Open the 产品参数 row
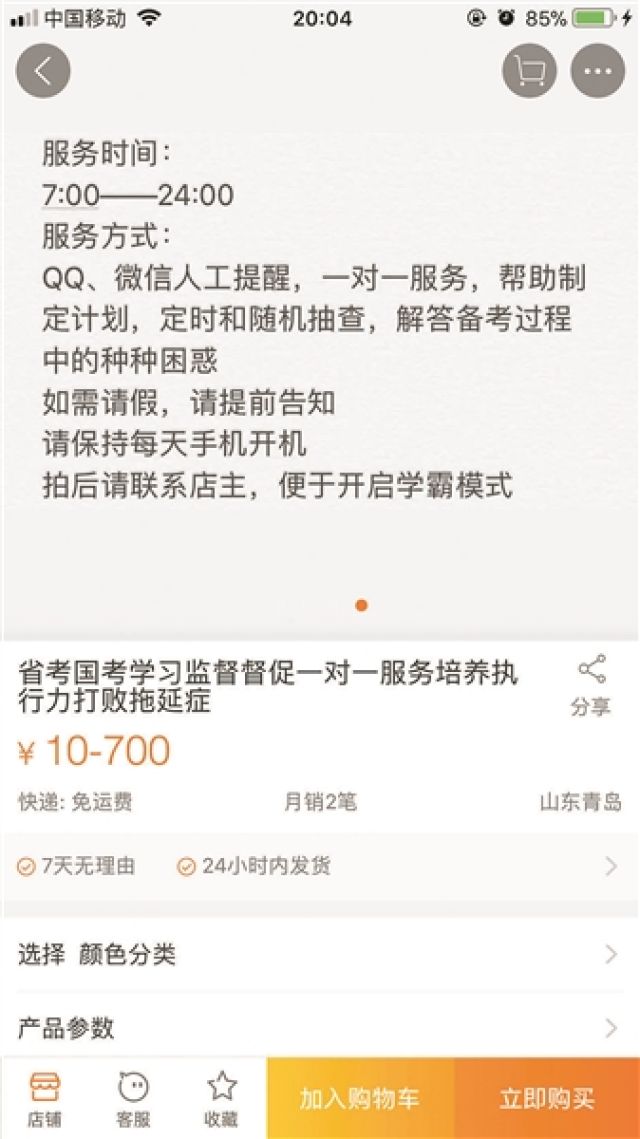Image resolution: width=640 pixels, height=1139 pixels. coord(320,1027)
